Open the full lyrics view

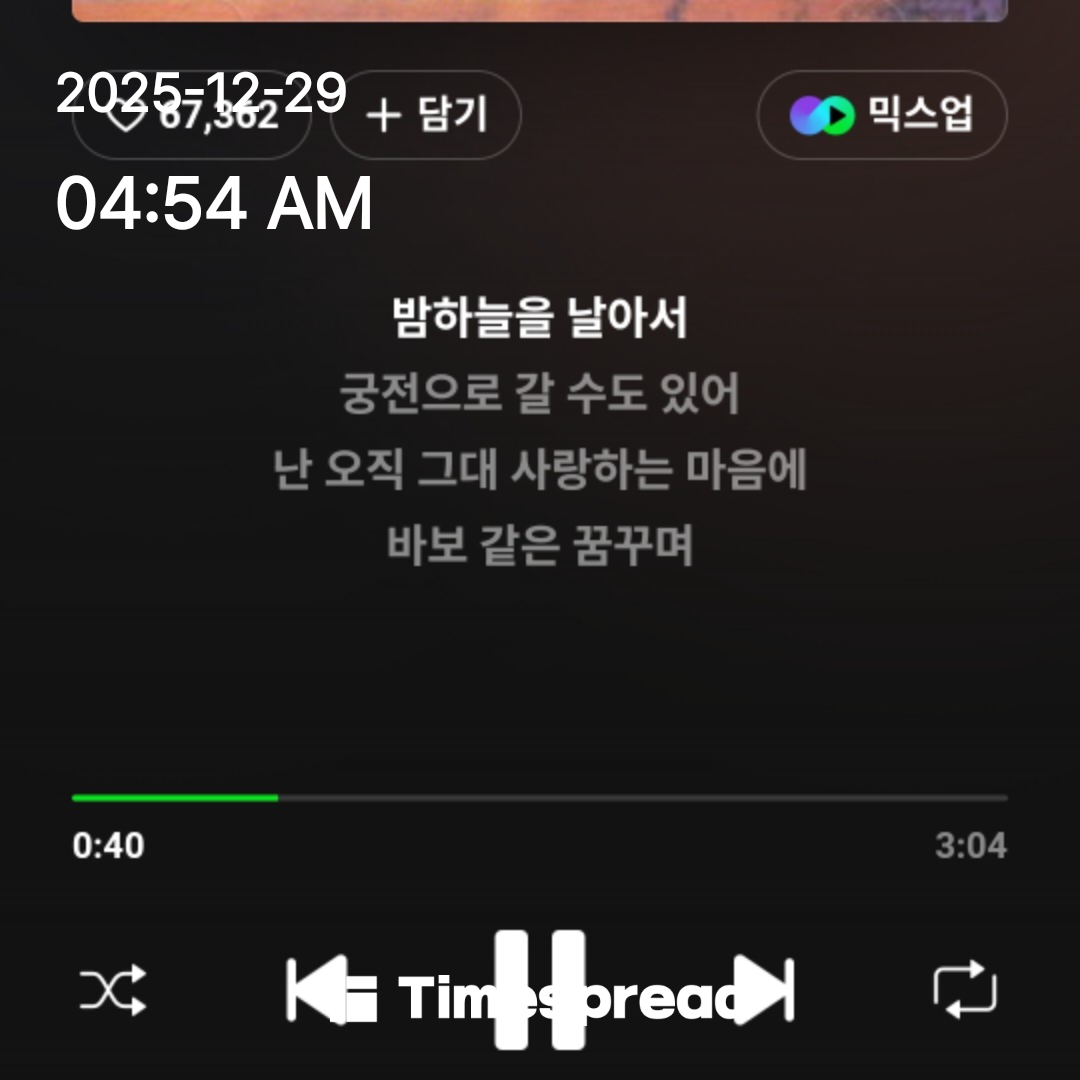[x=540, y=432]
